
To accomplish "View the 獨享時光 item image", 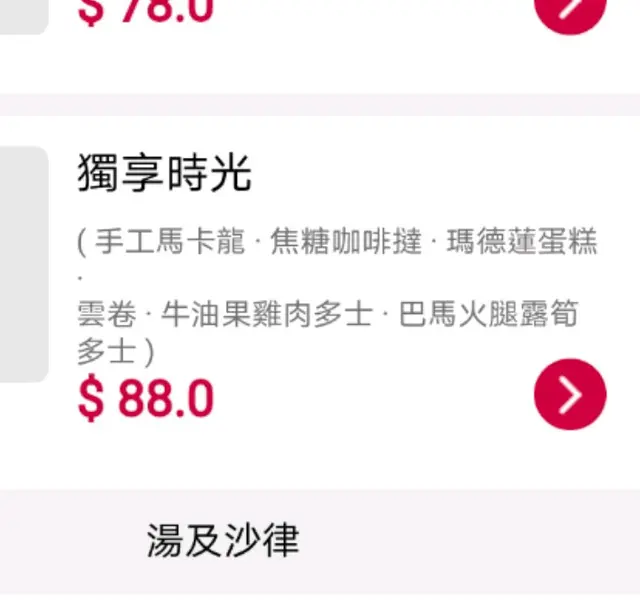I will (x=23, y=264).
